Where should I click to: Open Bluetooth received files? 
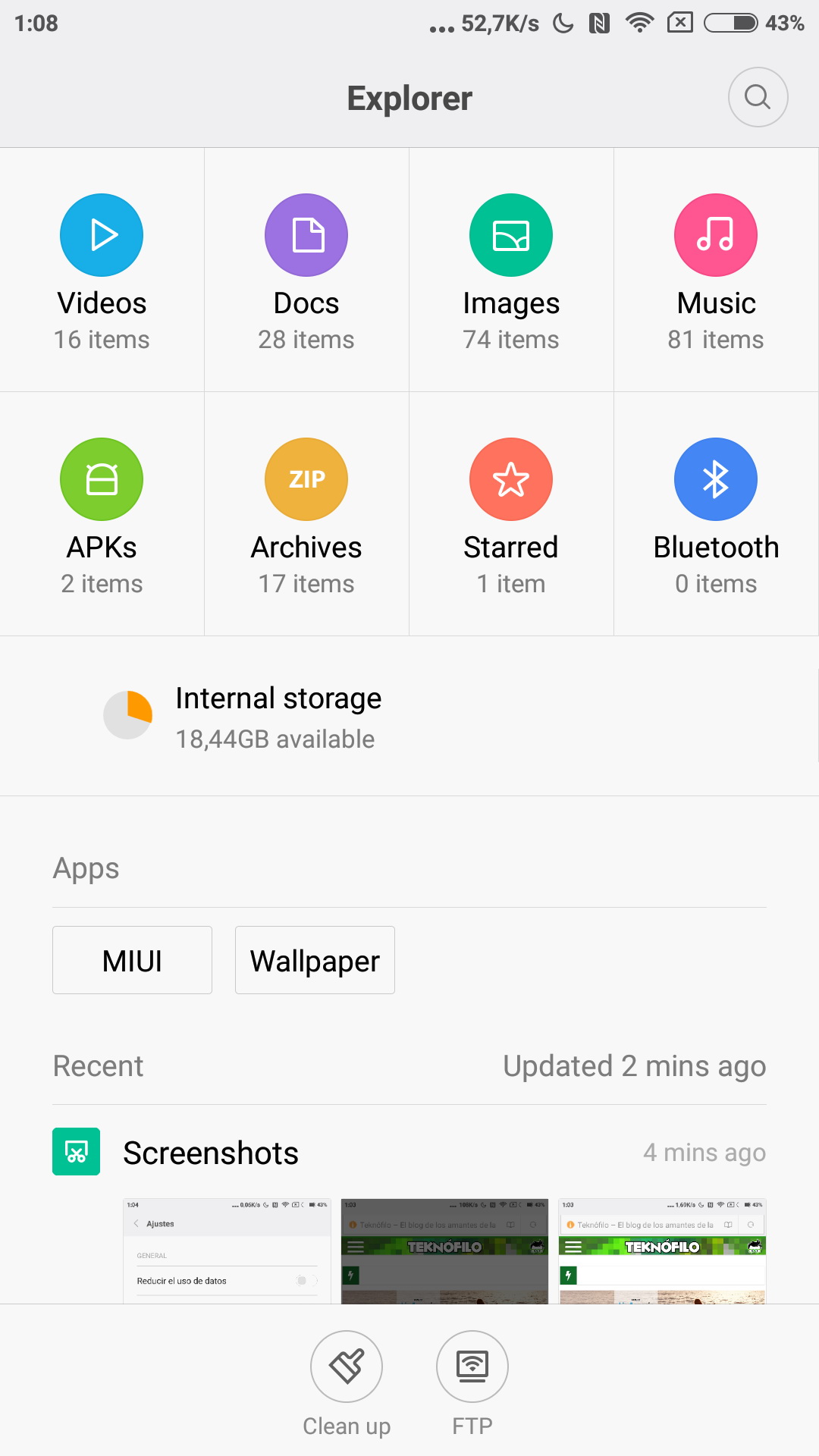[716, 513]
